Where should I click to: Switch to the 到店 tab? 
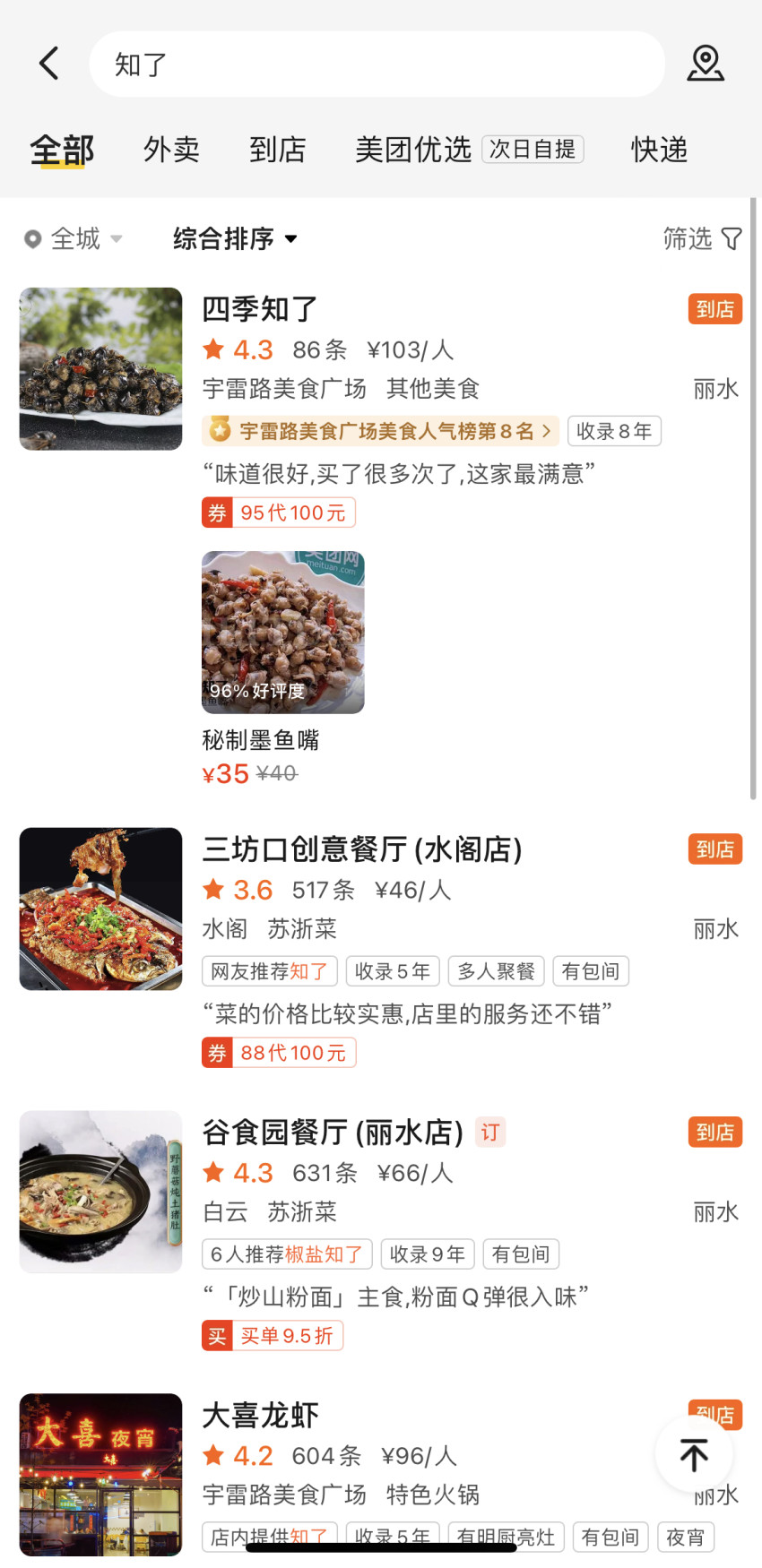(x=278, y=150)
